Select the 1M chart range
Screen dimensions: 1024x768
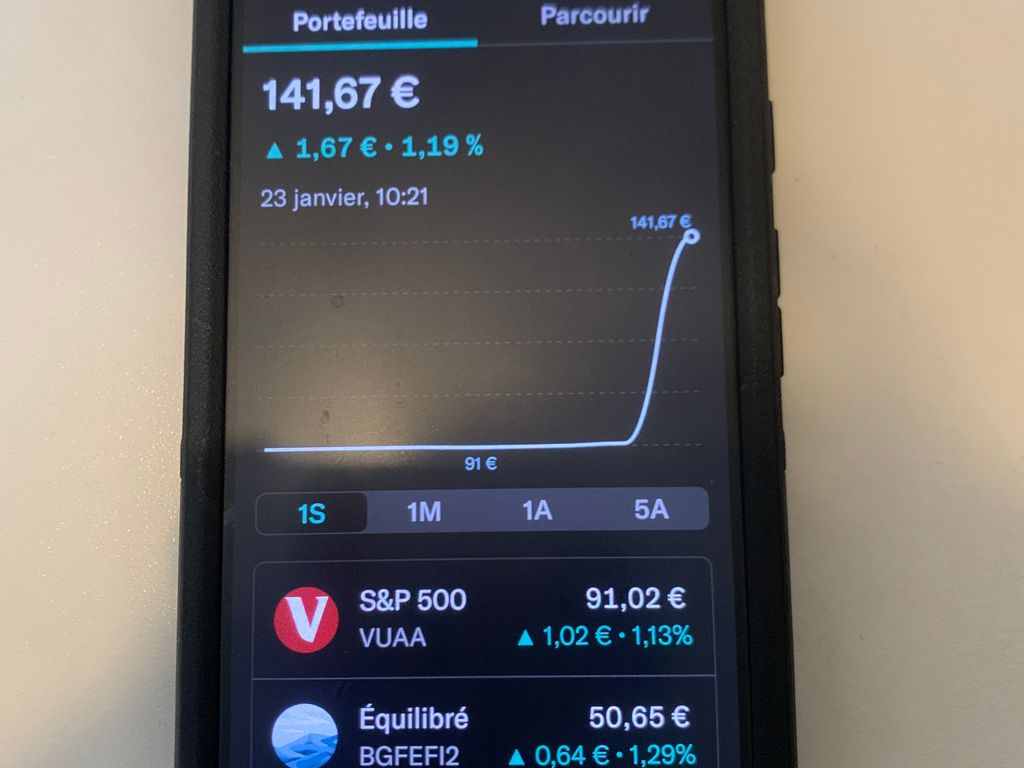(424, 512)
